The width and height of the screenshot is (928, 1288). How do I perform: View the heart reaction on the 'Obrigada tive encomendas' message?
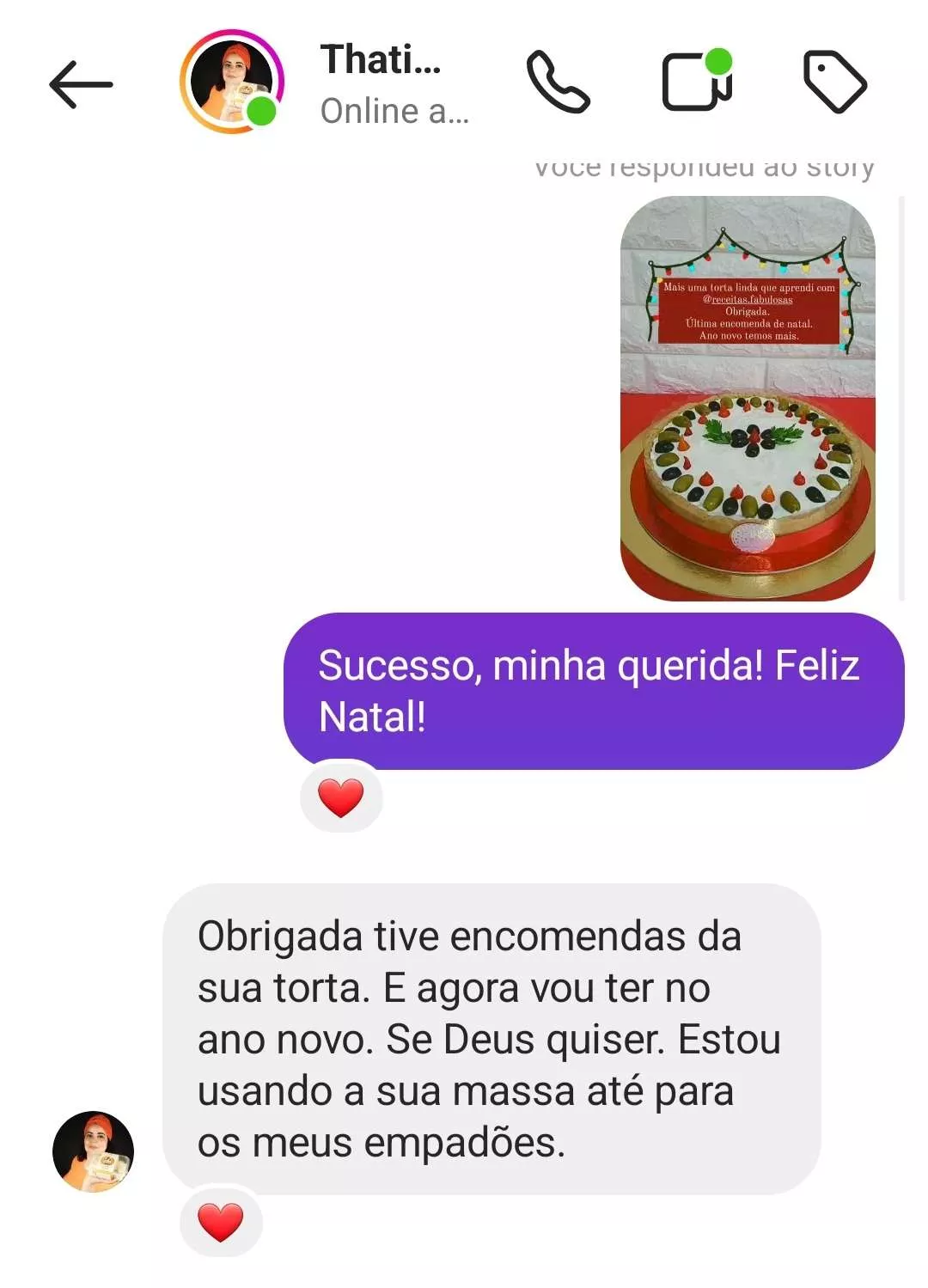[x=221, y=1221]
